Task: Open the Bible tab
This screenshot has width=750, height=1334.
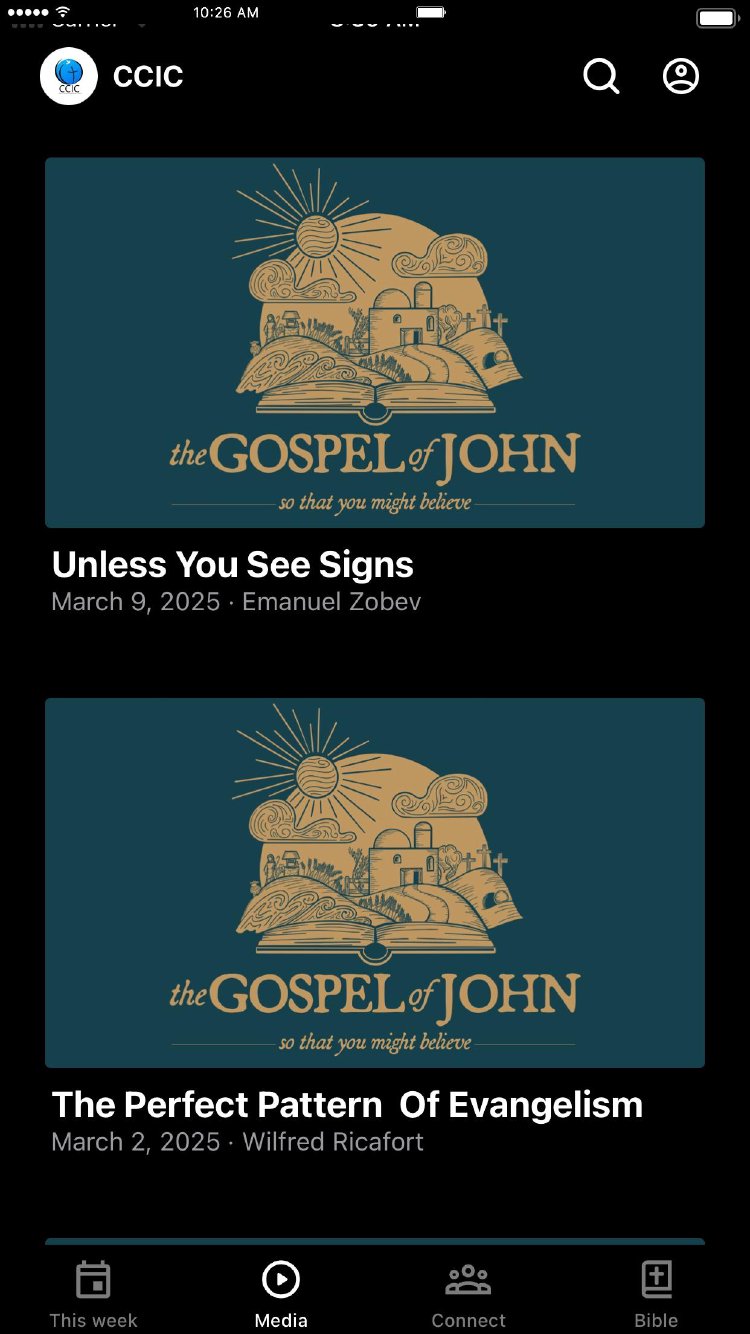Action: coord(656,1293)
